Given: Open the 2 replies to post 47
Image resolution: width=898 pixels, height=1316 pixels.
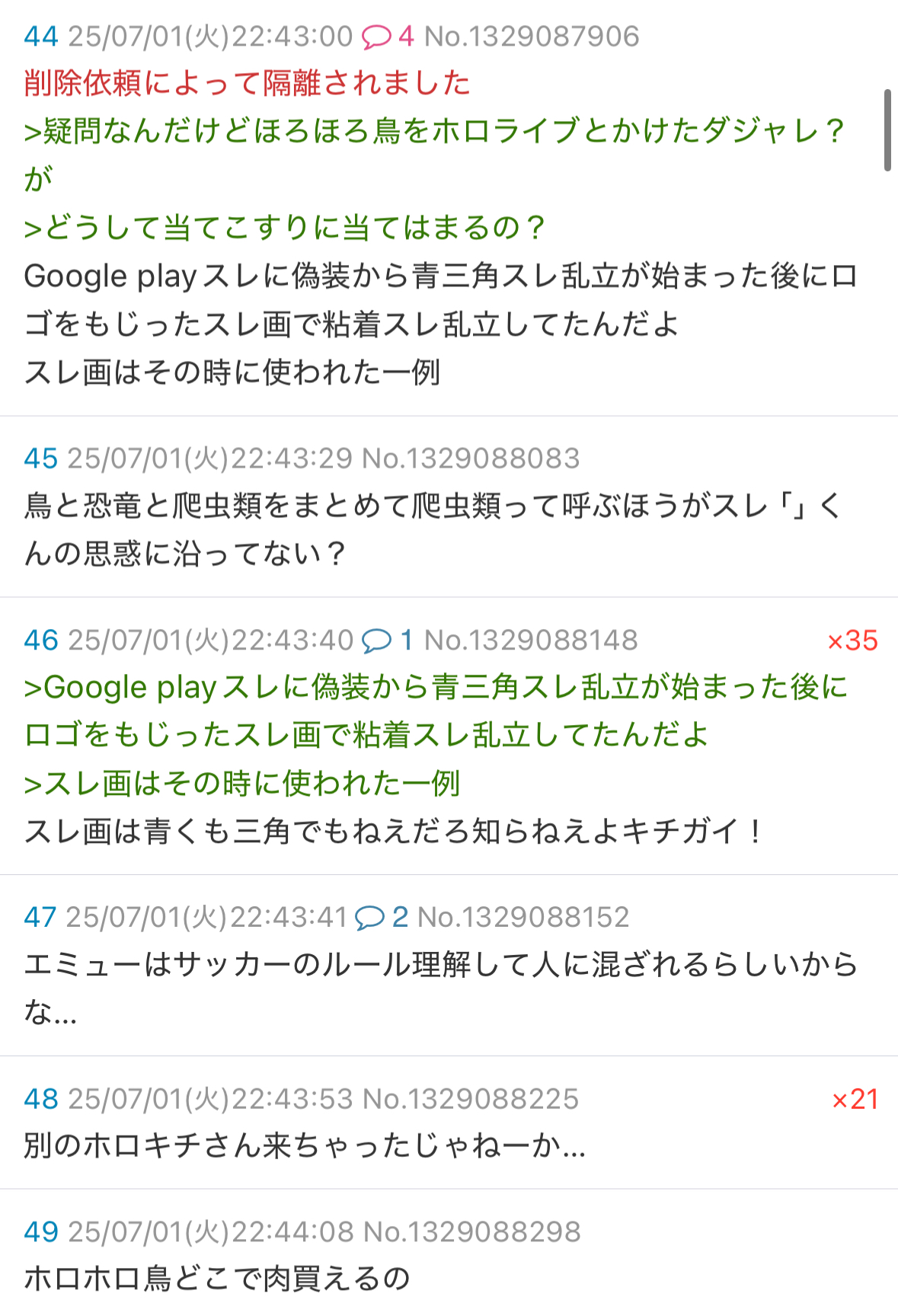Looking at the screenshot, I should pos(381,917).
